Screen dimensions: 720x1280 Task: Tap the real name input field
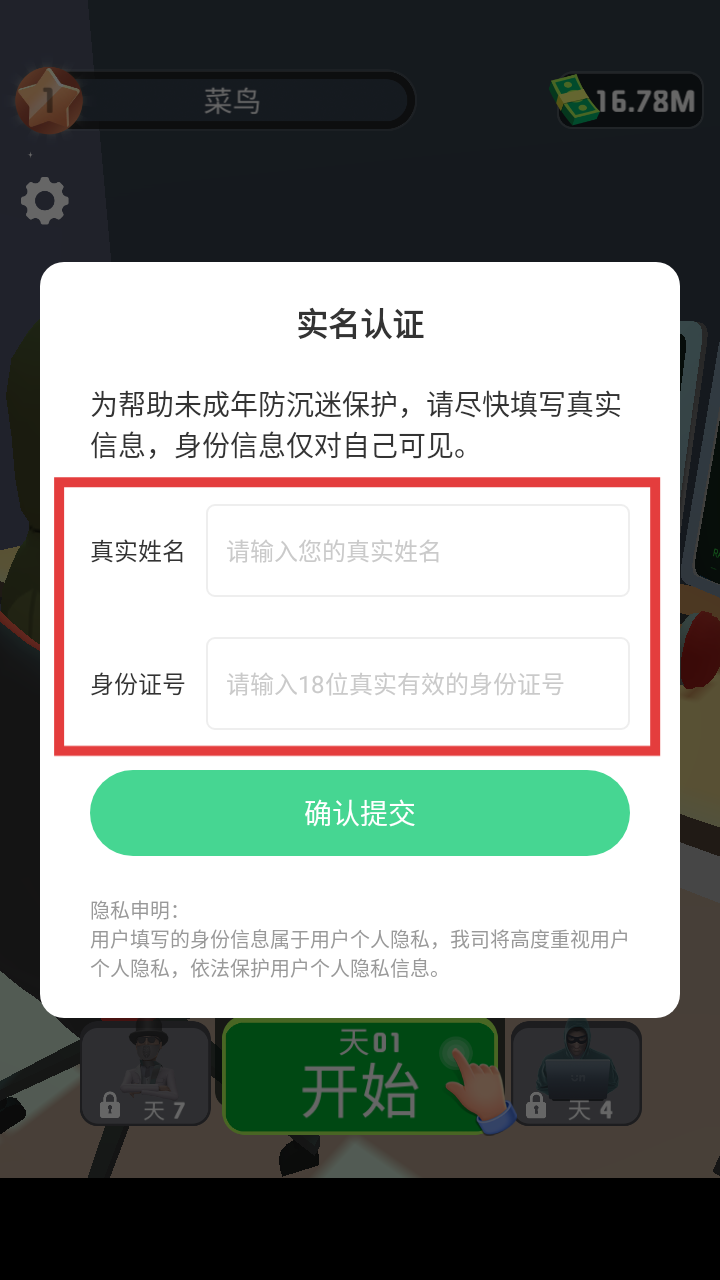tap(417, 551)
